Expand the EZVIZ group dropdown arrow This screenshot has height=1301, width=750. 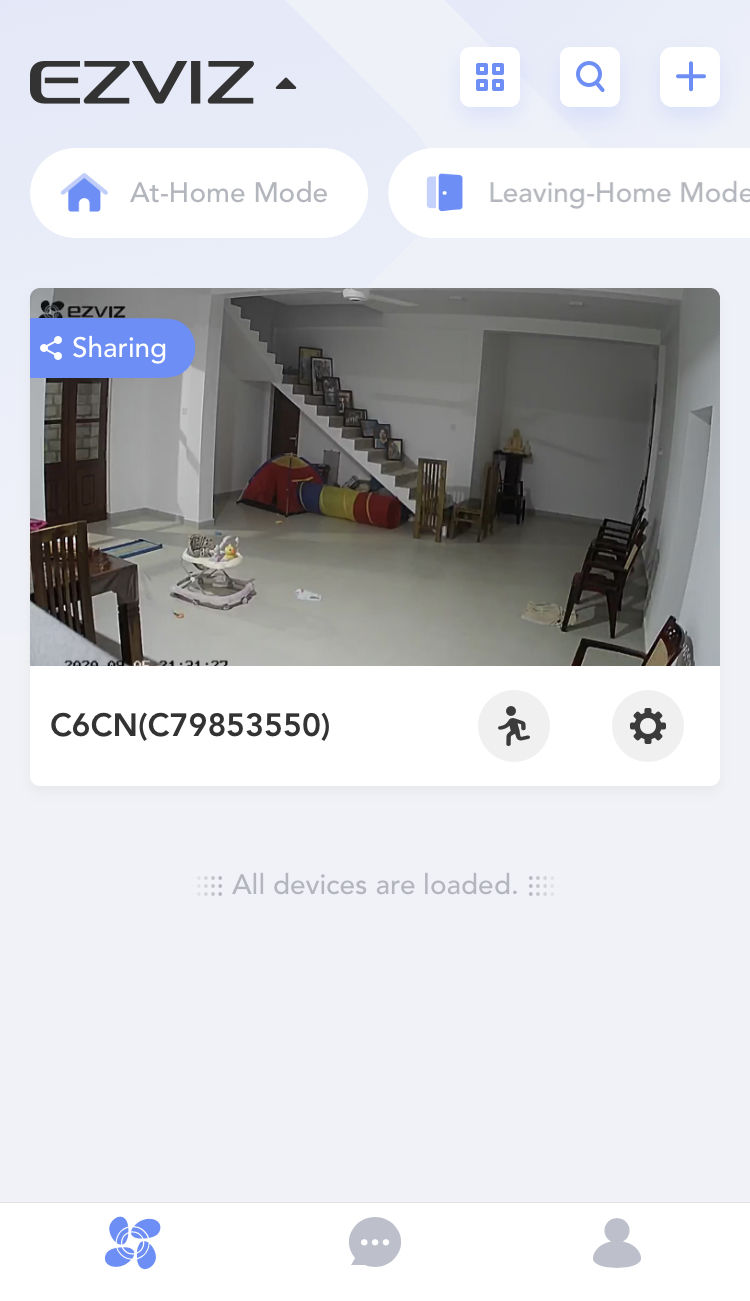pos(286,83)
